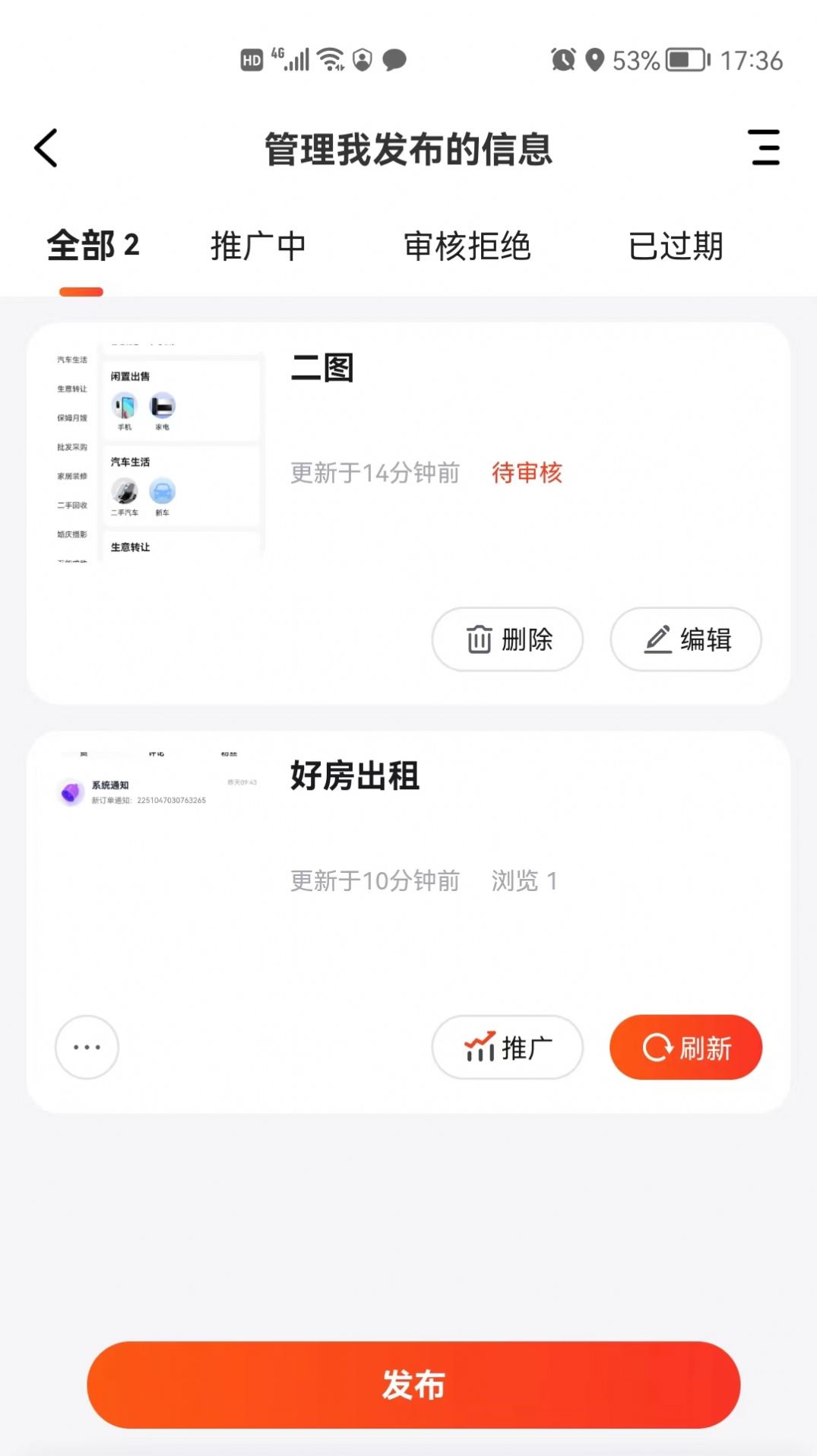Tap the 发布 button to publish new info
Viewport: 817px width, 1456px height.
[x=408, y=1385]
